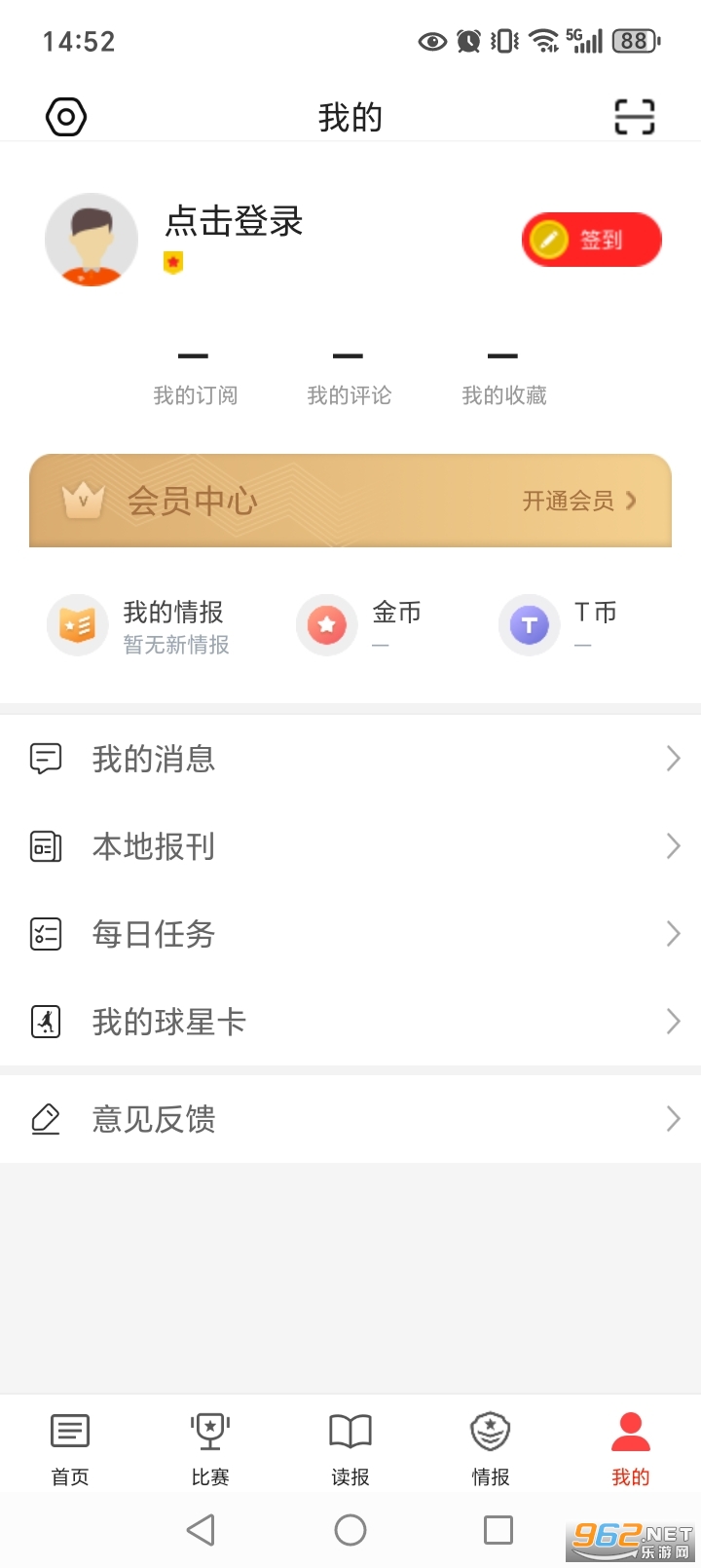Screen dimensions: 701x1568
Task: Open the 每日任务 daily tasks row
Action: 350,934
